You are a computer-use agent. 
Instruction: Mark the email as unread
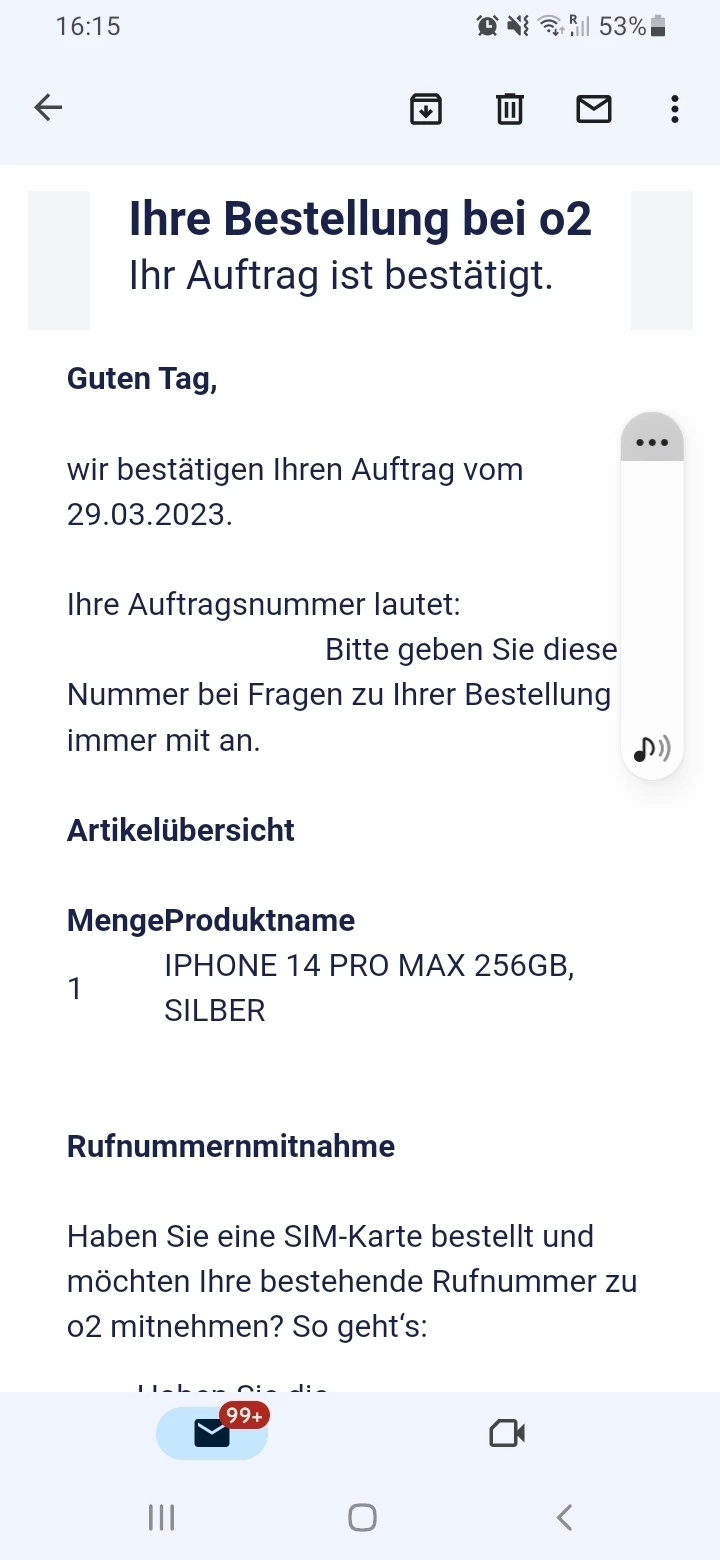(594, 108)
